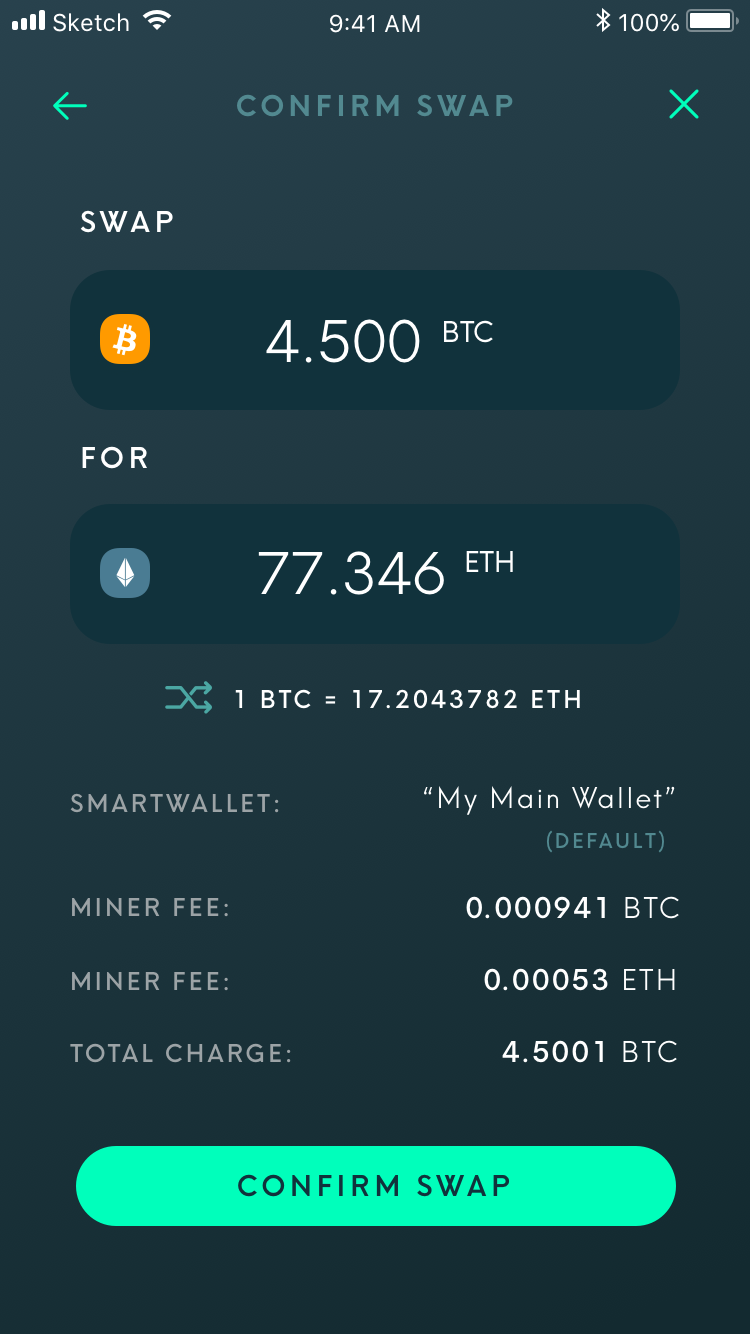Open the My Main Wallet selection
Screen dimensions: 750x1334
coord(550,799)
